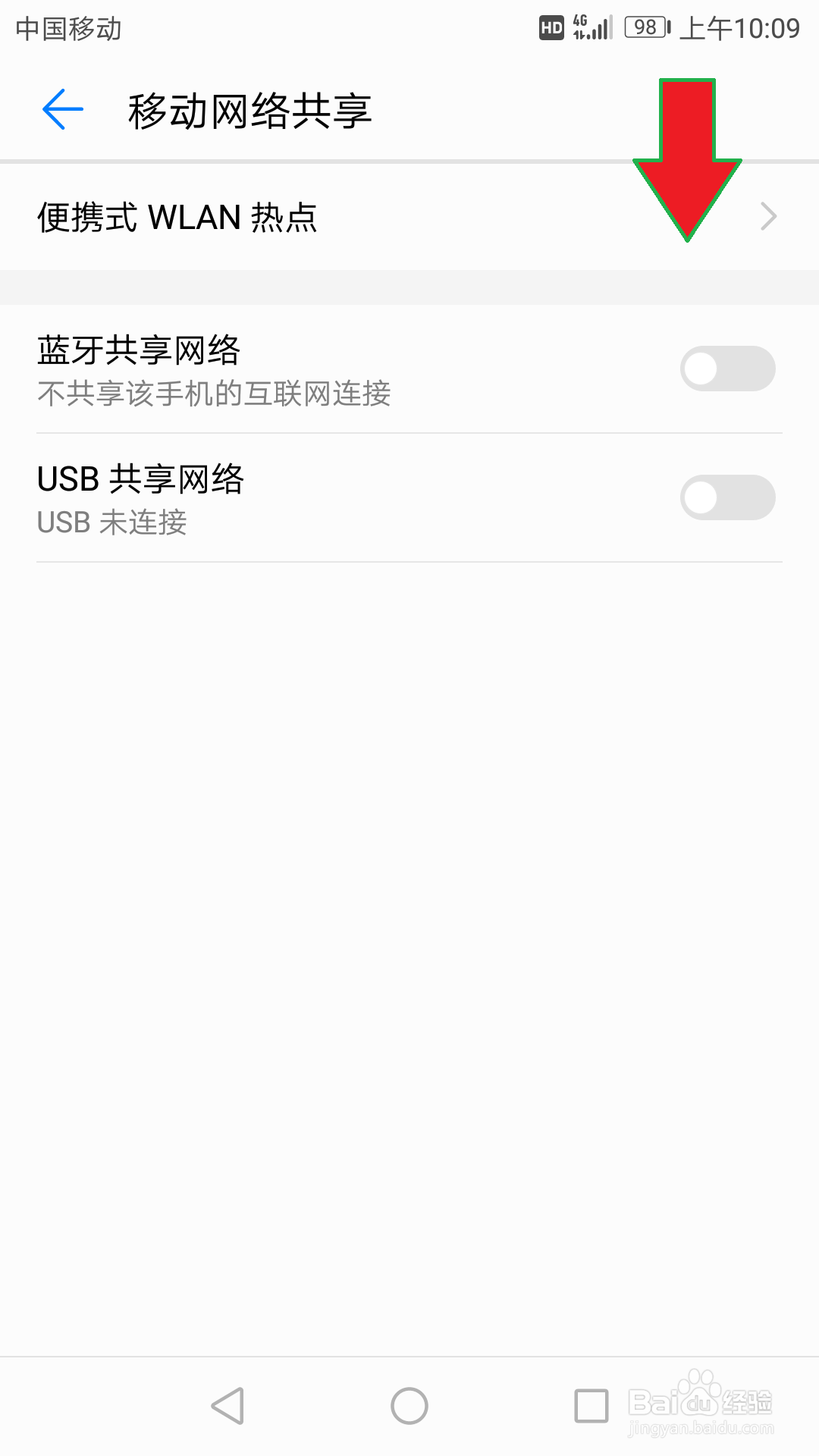This screenshot has width=819, height=1456.
Task: Tap the system back navigation button
Action: (227, 1407)
